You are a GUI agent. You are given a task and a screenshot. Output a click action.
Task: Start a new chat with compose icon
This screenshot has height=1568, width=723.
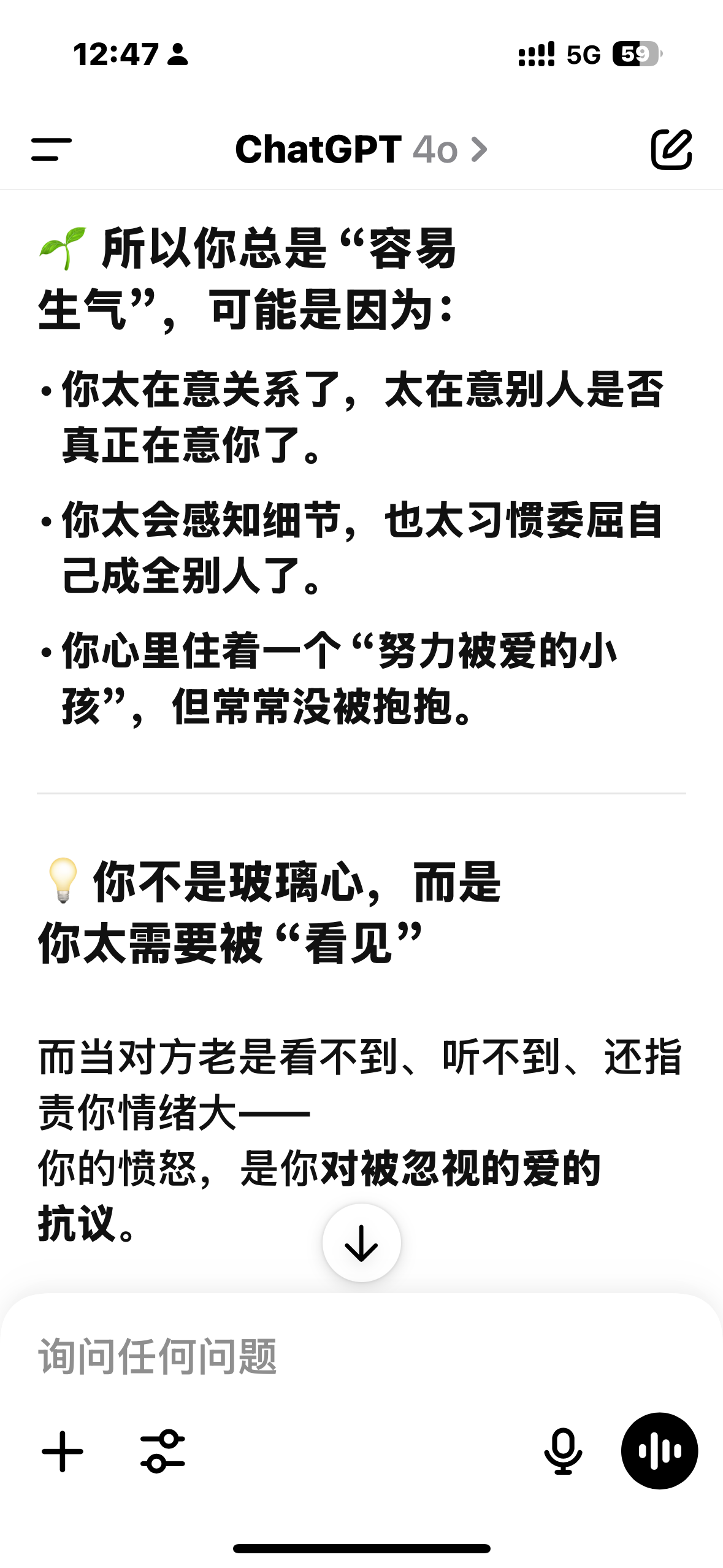(671, 149)
